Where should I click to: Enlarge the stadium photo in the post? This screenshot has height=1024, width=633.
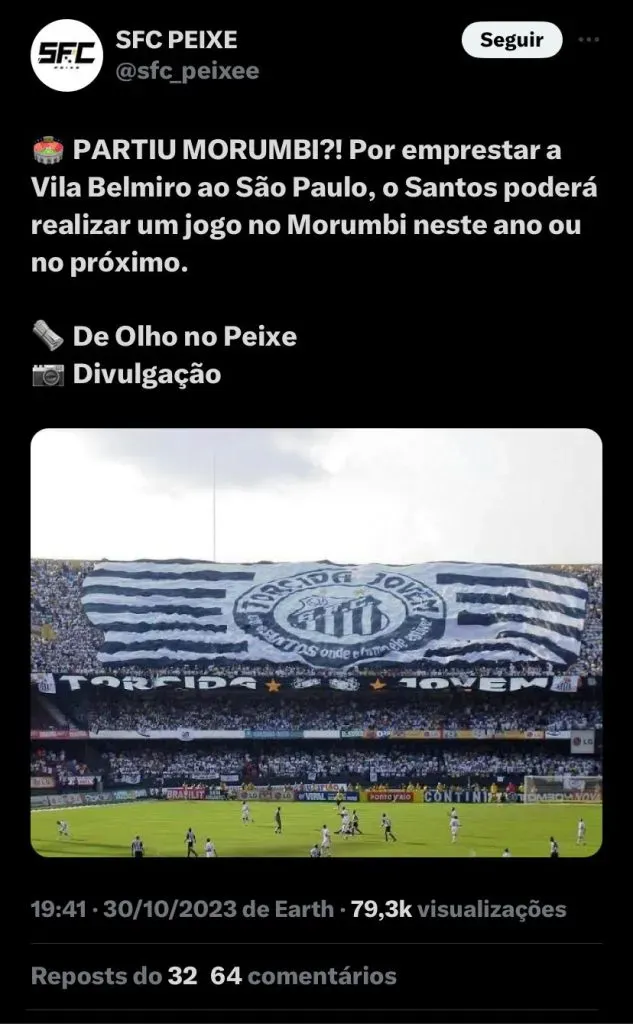(x=316, y=643)
